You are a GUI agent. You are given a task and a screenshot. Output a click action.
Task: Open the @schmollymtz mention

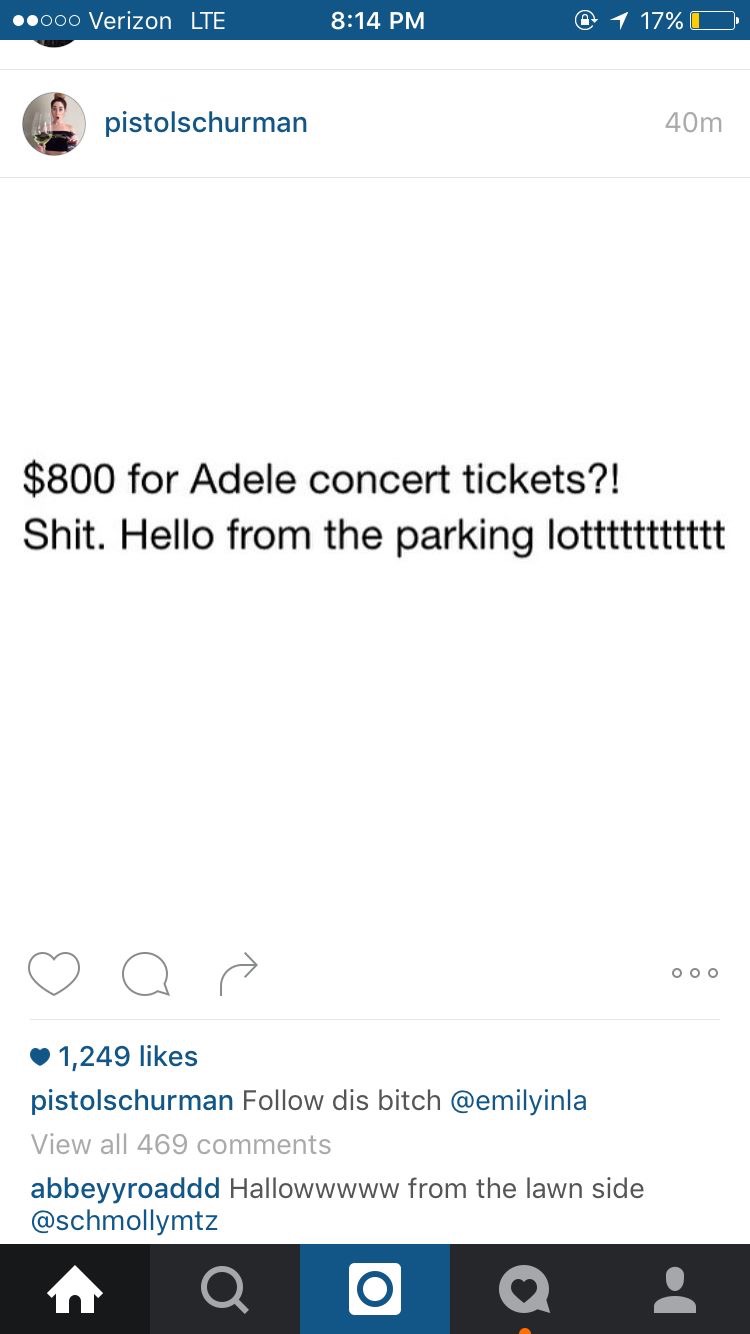pyautogui.click(x=124, y=1221)
